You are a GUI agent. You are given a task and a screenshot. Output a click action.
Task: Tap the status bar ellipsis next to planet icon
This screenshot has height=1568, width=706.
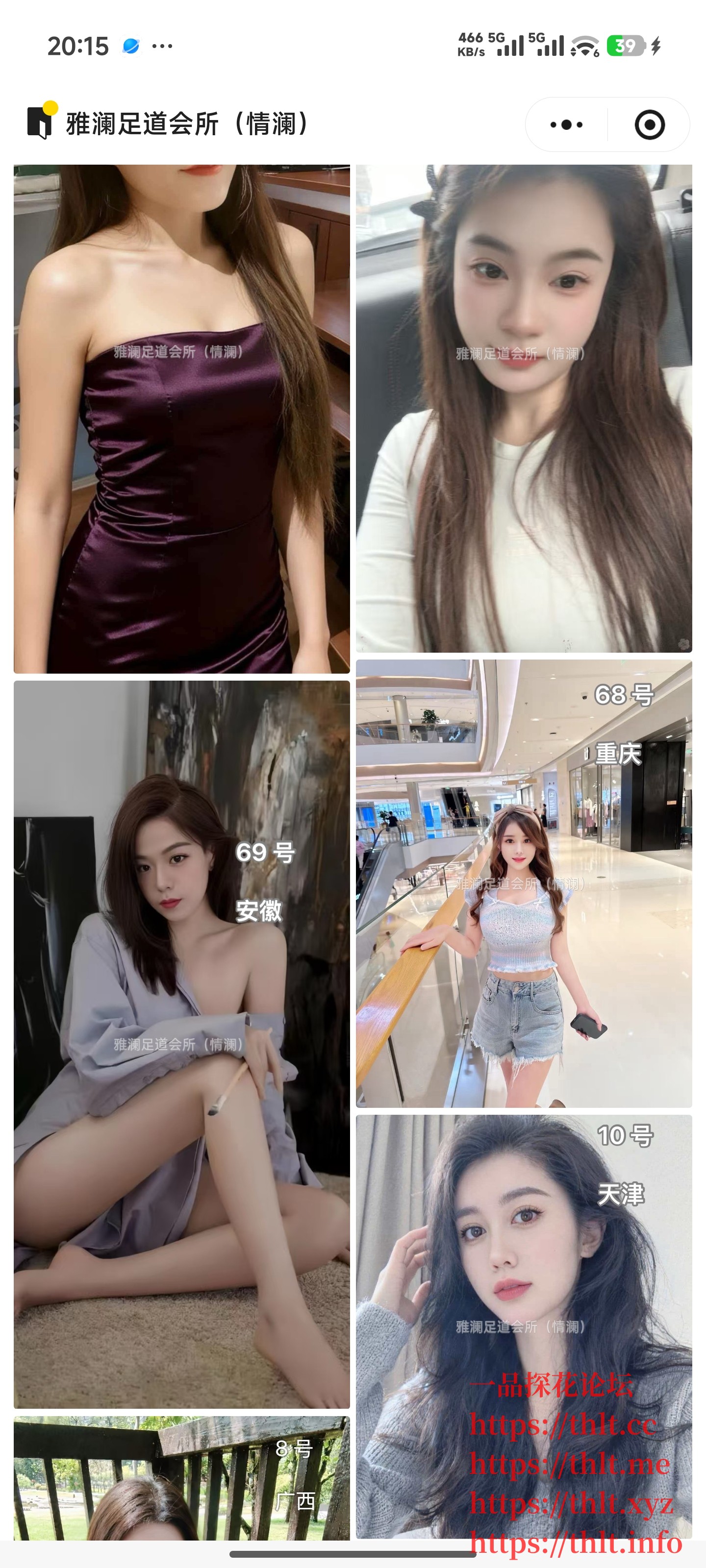pyautogui.click(x=162, y=45)
